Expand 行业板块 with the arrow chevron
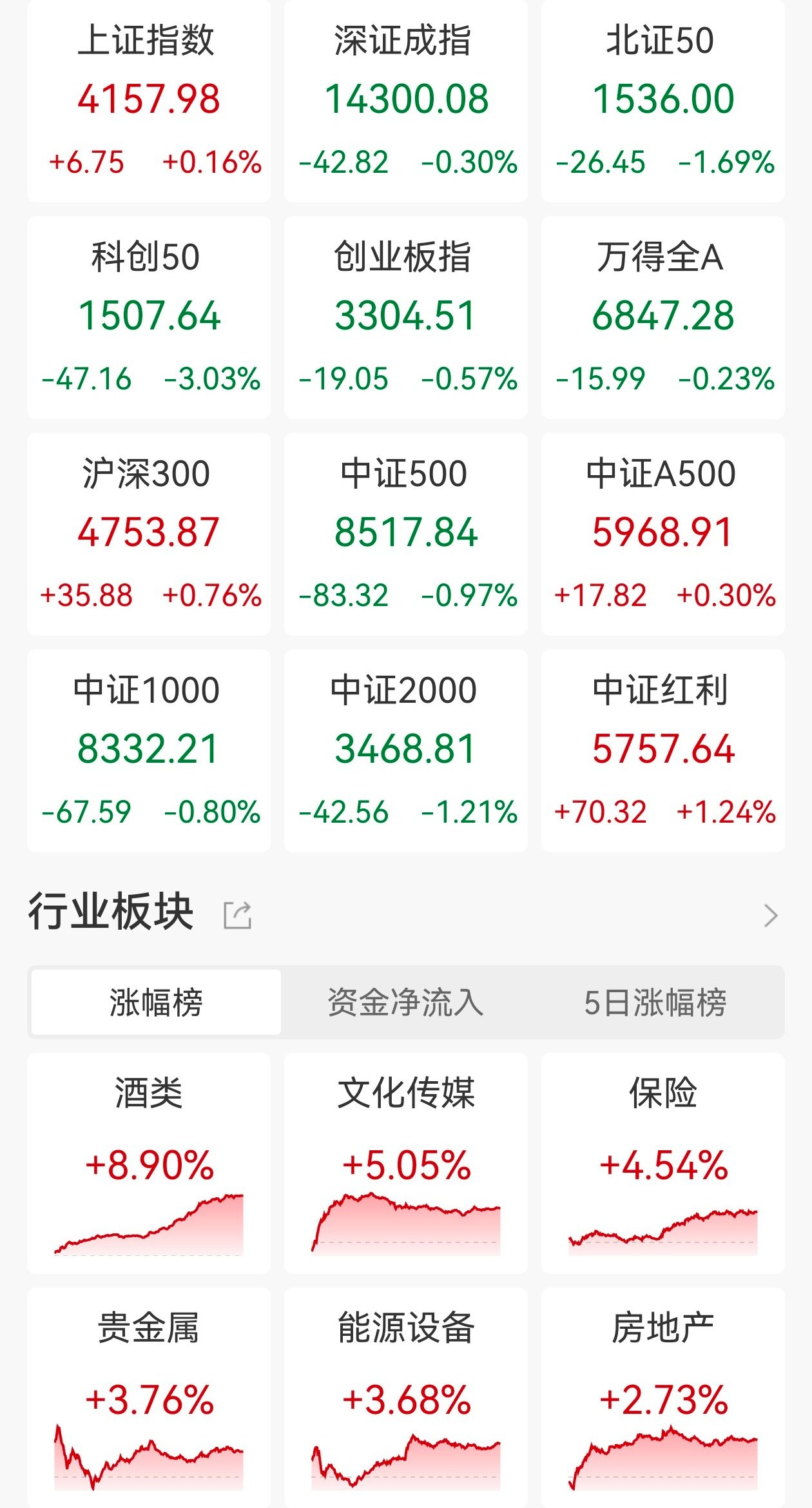Screen dimensions: 812x1508 (771, 916)
